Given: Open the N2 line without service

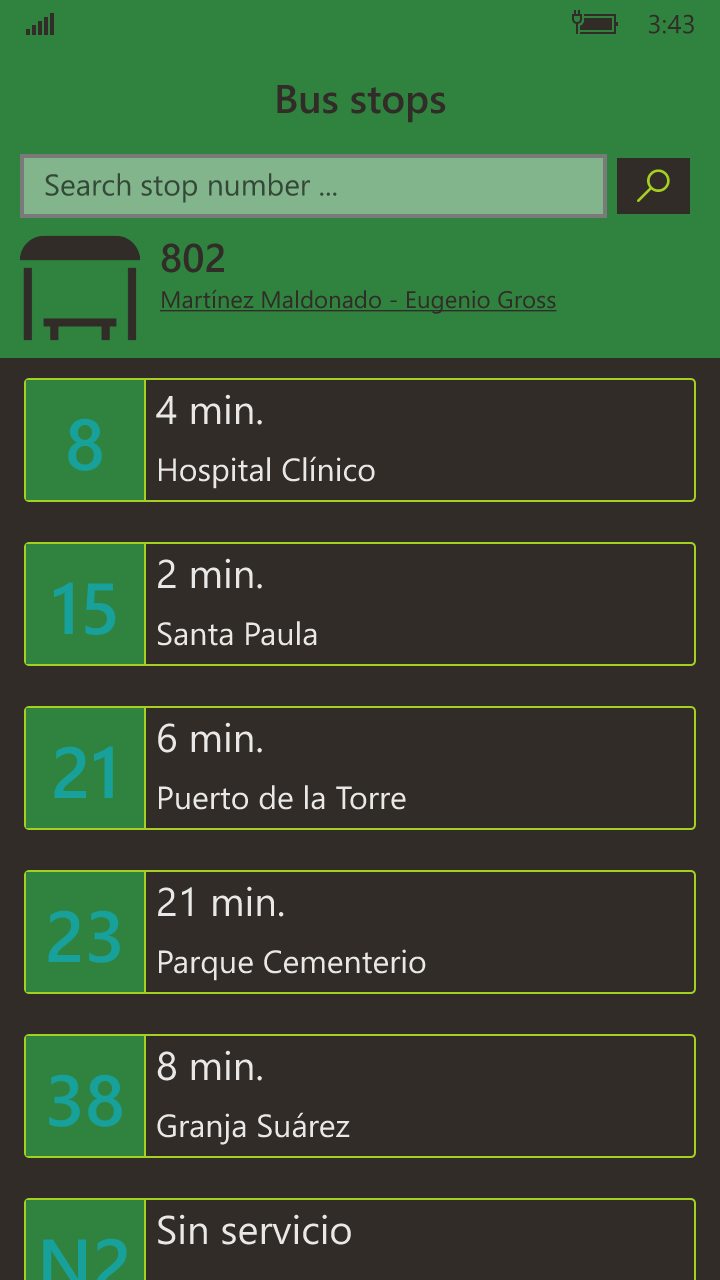Looking at the screenshot, I should [x=360, y=1242].
